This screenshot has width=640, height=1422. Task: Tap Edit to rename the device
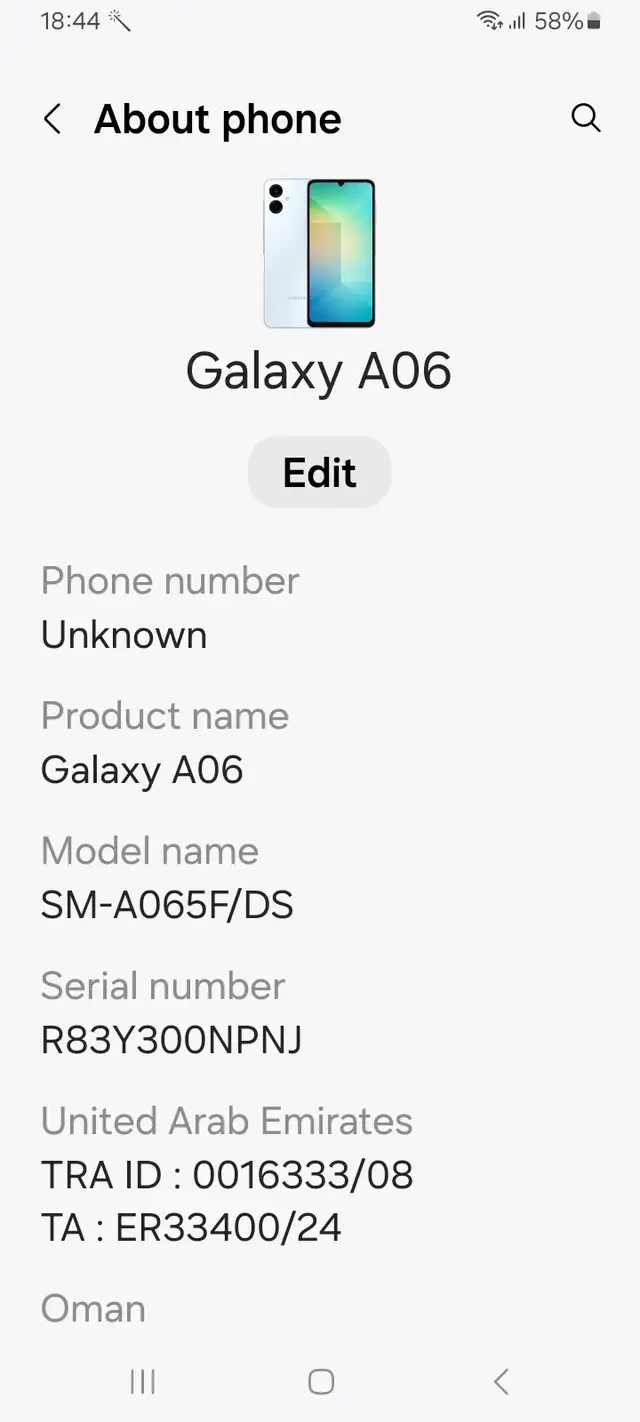click(x=319, y=472)
